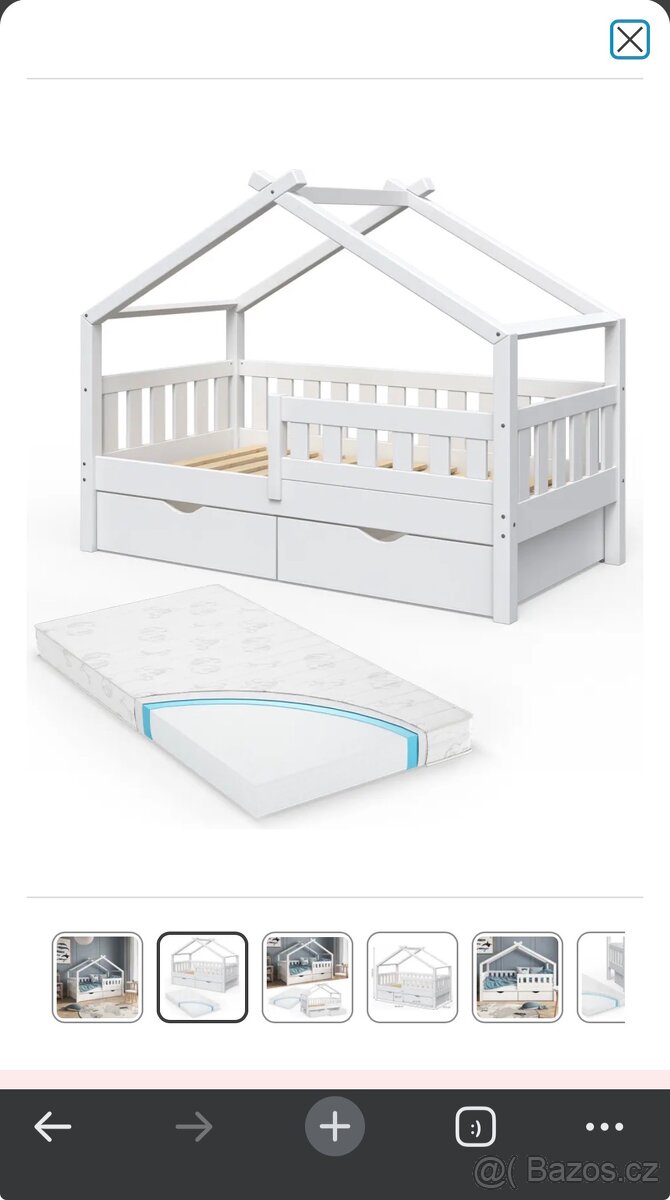The width and height of the screenshot is (670, 1200).
Task: Show the partially visible last thumbnail
Action: (x=602, y=976)
